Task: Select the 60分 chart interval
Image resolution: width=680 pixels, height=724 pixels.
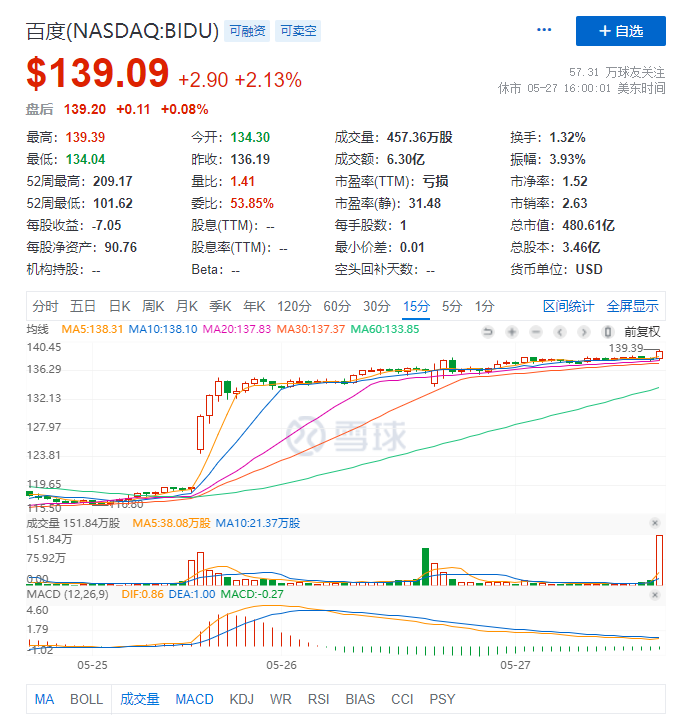Action: (337, 306)
